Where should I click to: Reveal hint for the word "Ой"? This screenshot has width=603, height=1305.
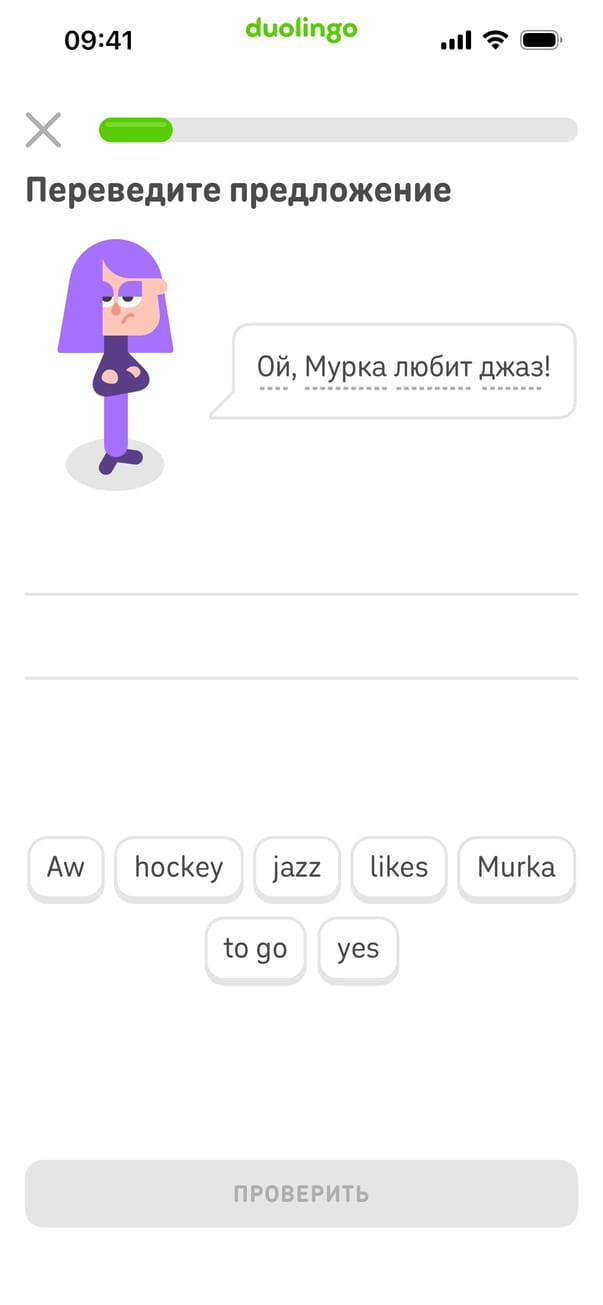(x=273, y=368)
